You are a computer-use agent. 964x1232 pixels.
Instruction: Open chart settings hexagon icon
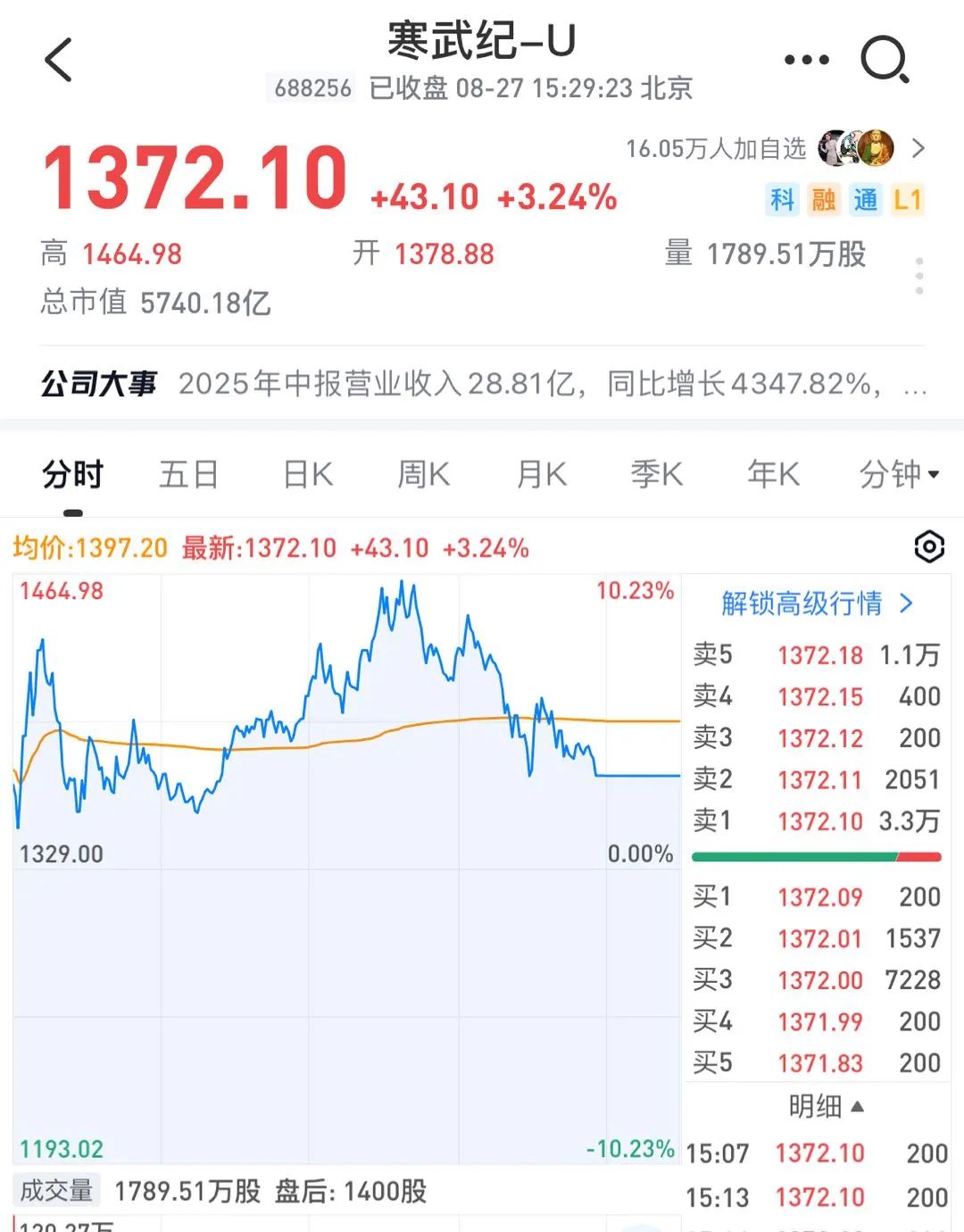929,546
